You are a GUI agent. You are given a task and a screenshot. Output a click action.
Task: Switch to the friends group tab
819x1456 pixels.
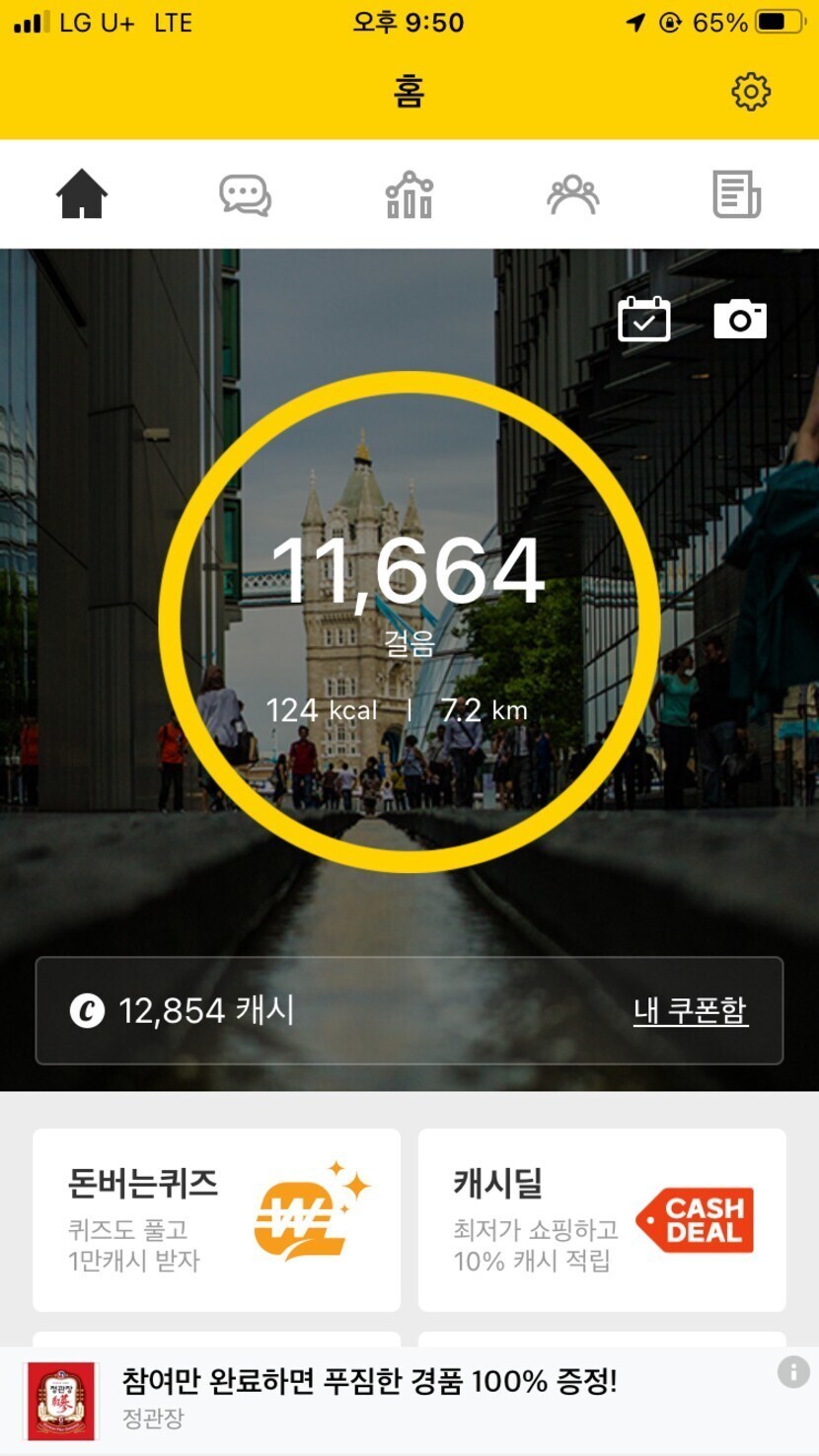click(572, 194)
